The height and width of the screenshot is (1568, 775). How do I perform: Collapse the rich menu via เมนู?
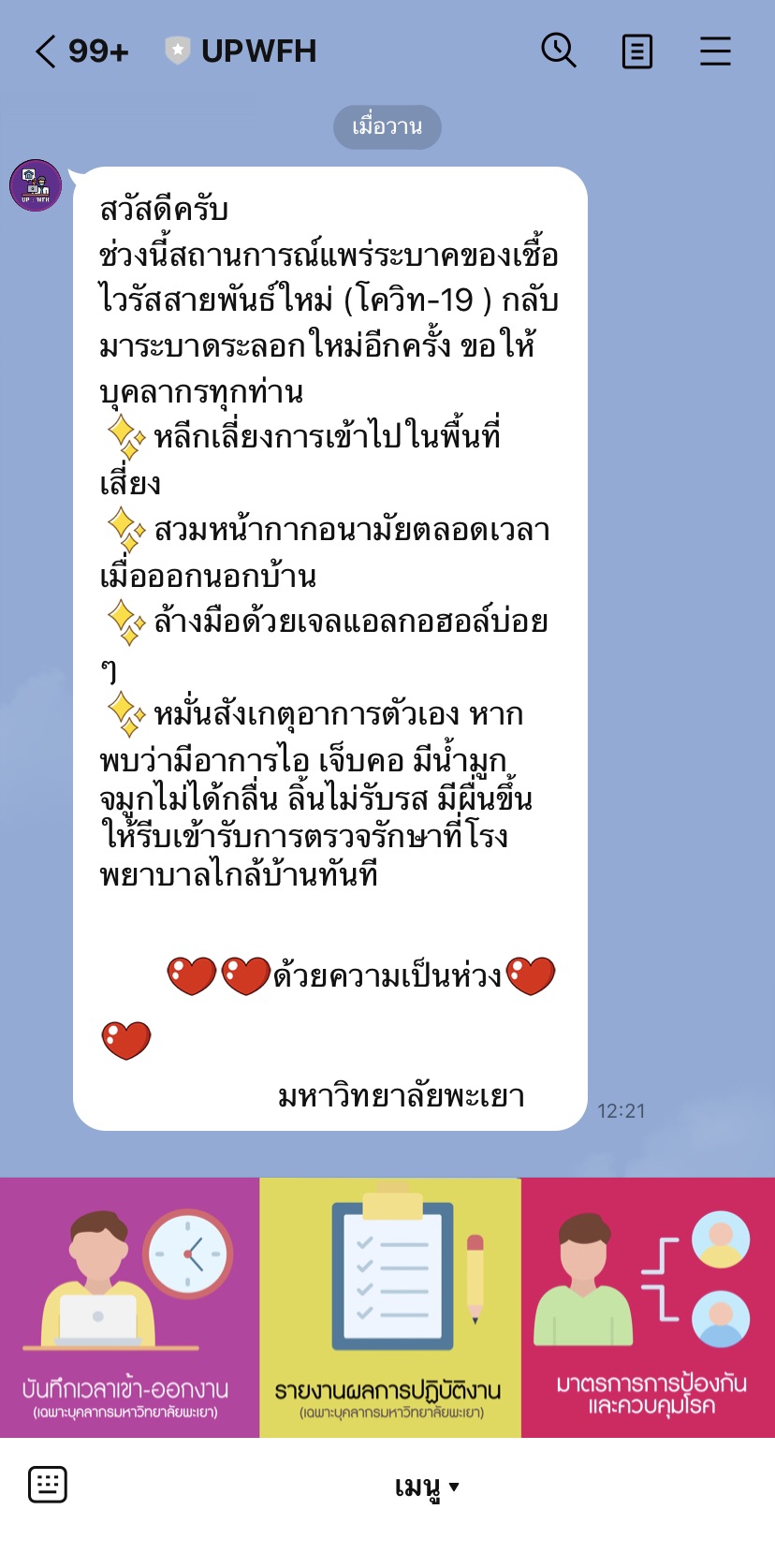pyautogui.click(x=427, y=1487)
